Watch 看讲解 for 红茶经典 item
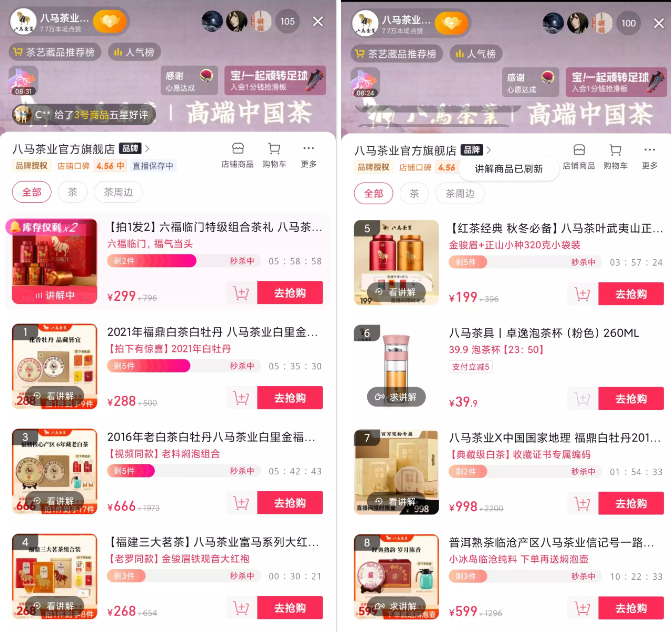Viewport: 671px width, 632px height. point(395,292)
